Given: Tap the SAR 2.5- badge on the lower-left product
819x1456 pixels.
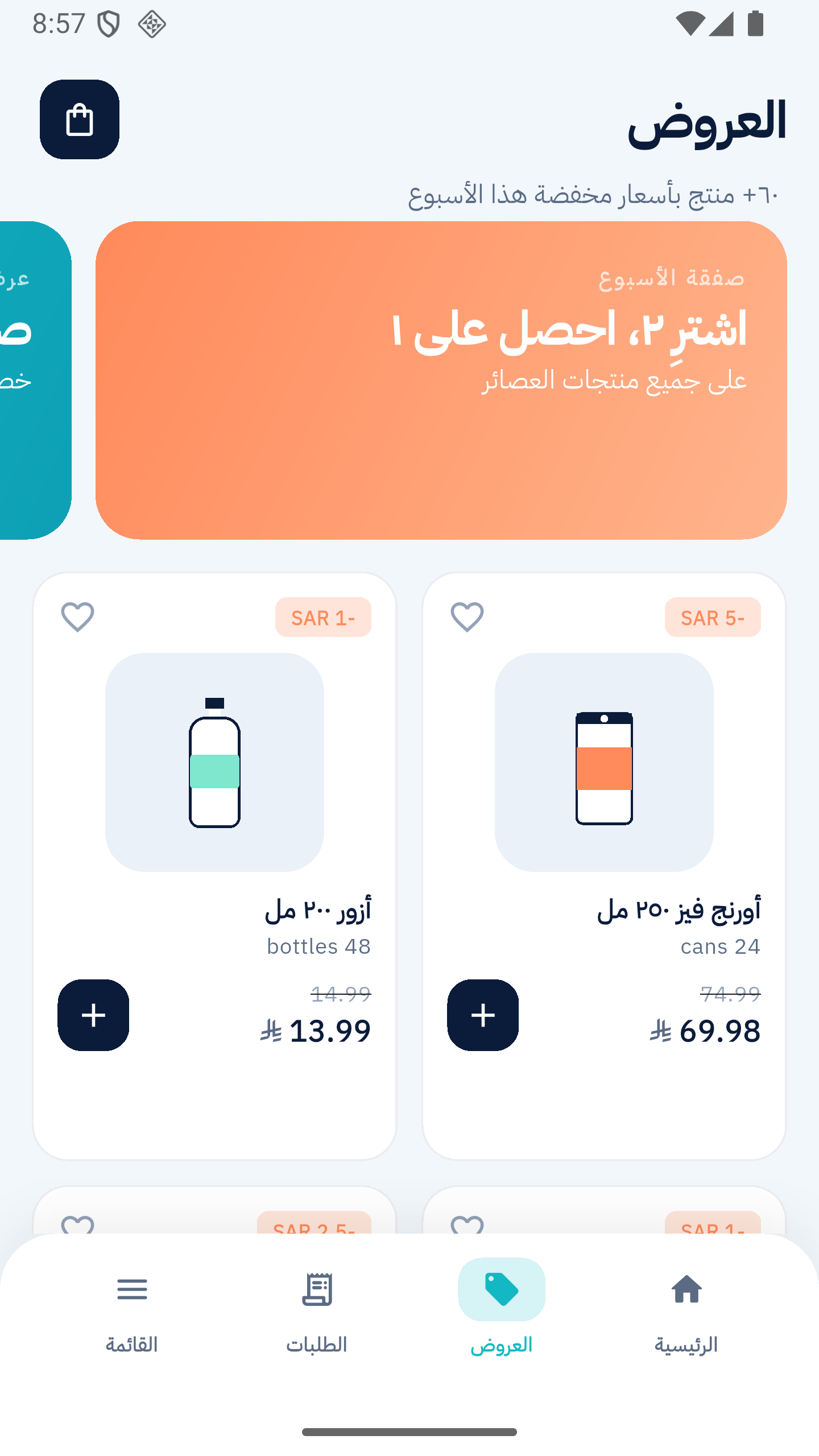Looking at the screenshot, I should point(315,1228).
